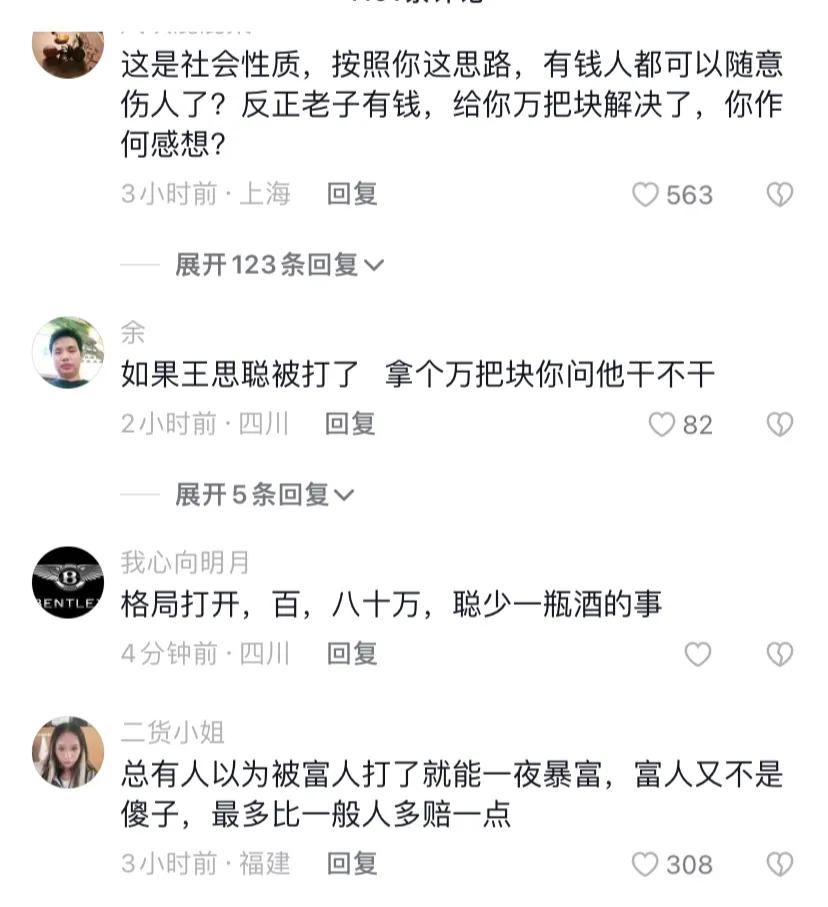Toggle like on 余's comment about 王思聪

[x=661, y=425]
